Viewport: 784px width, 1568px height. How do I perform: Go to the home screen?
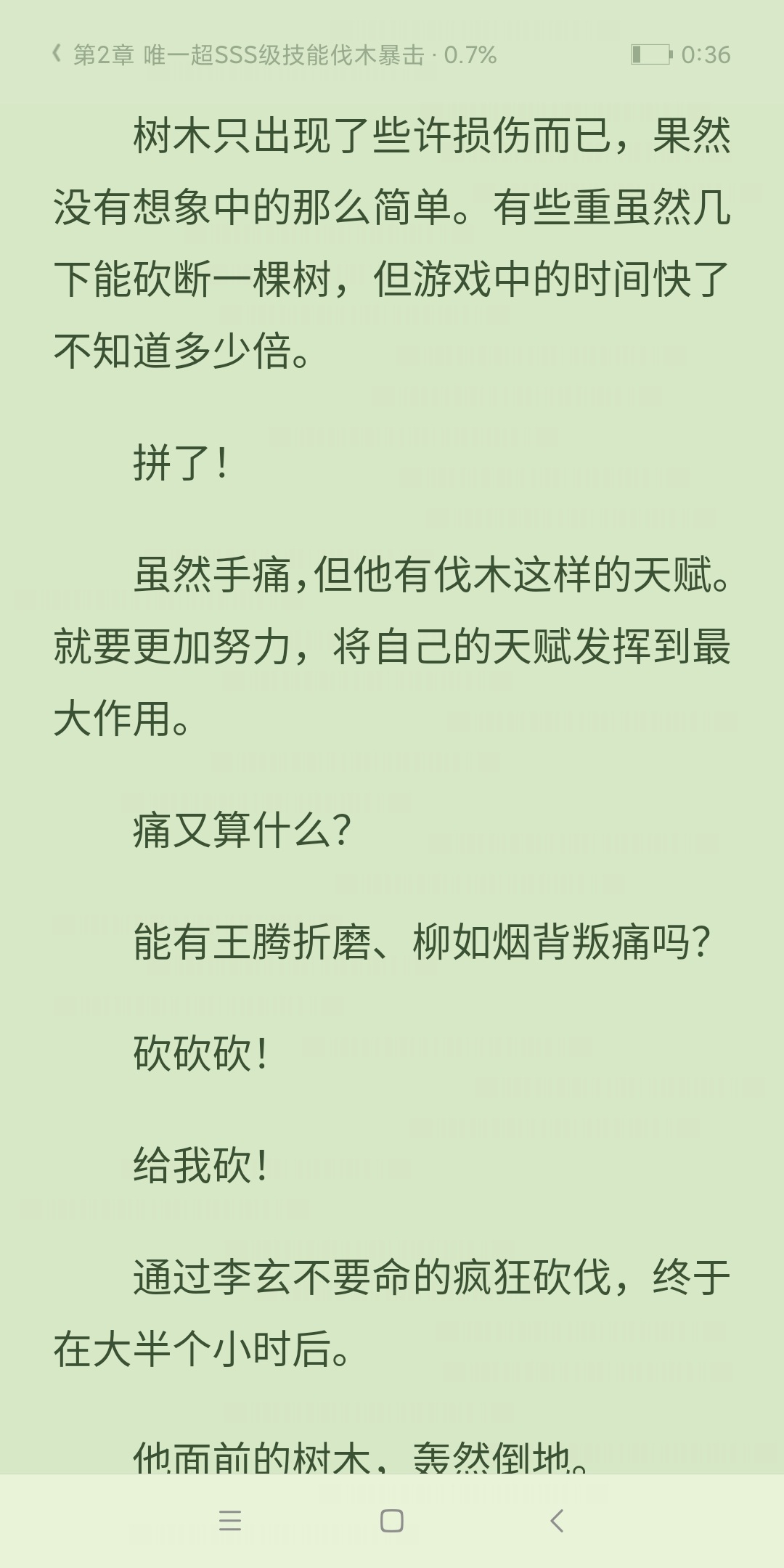click(392, 1521)
